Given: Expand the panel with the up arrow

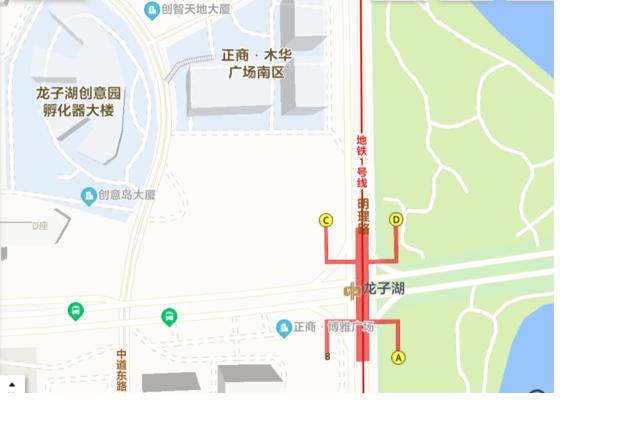Looking at the screenshot, I should pyautogui.click(x=11, y=384).
